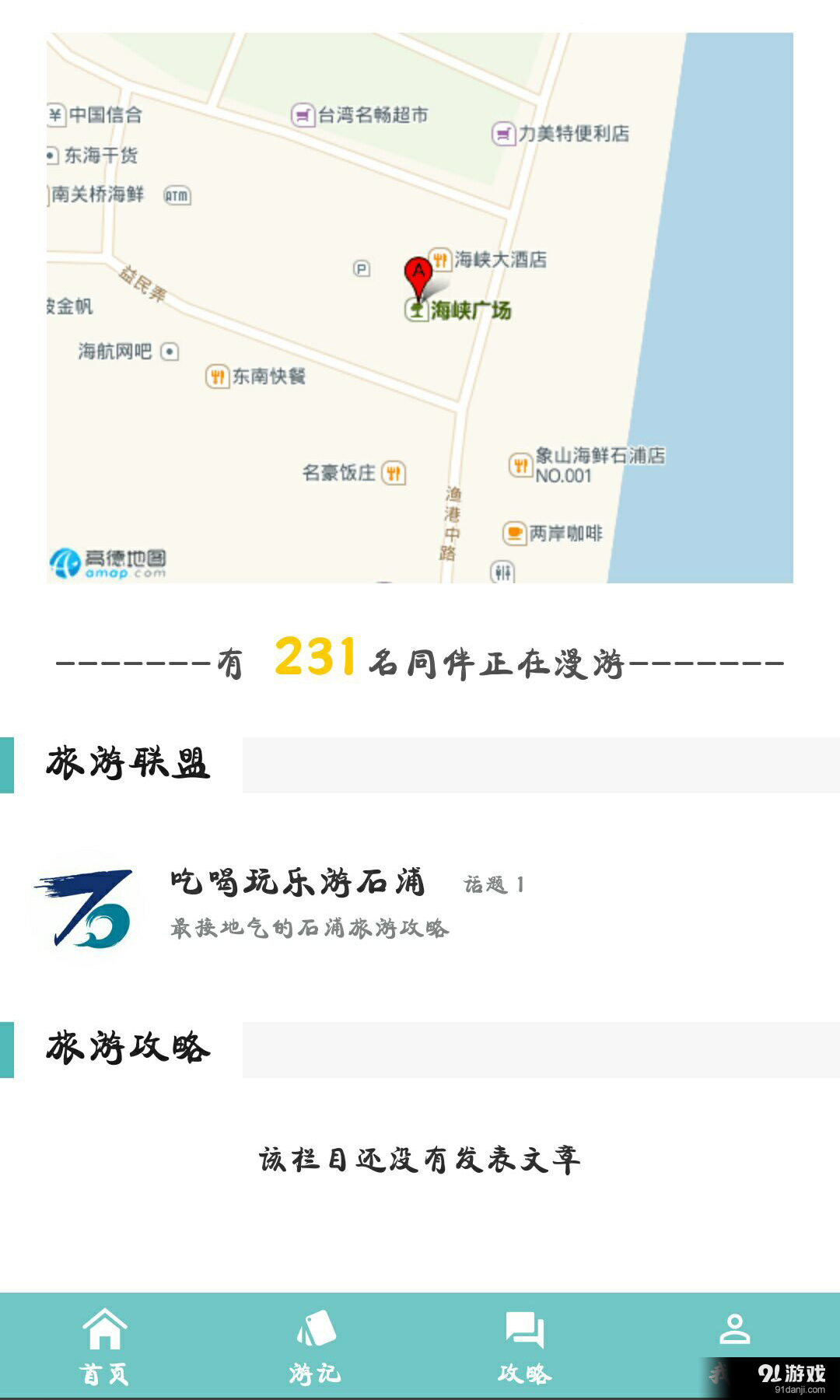Select the convenience store icon for 力美特便利店
The image size is (840, 1400).
(502, 133)
